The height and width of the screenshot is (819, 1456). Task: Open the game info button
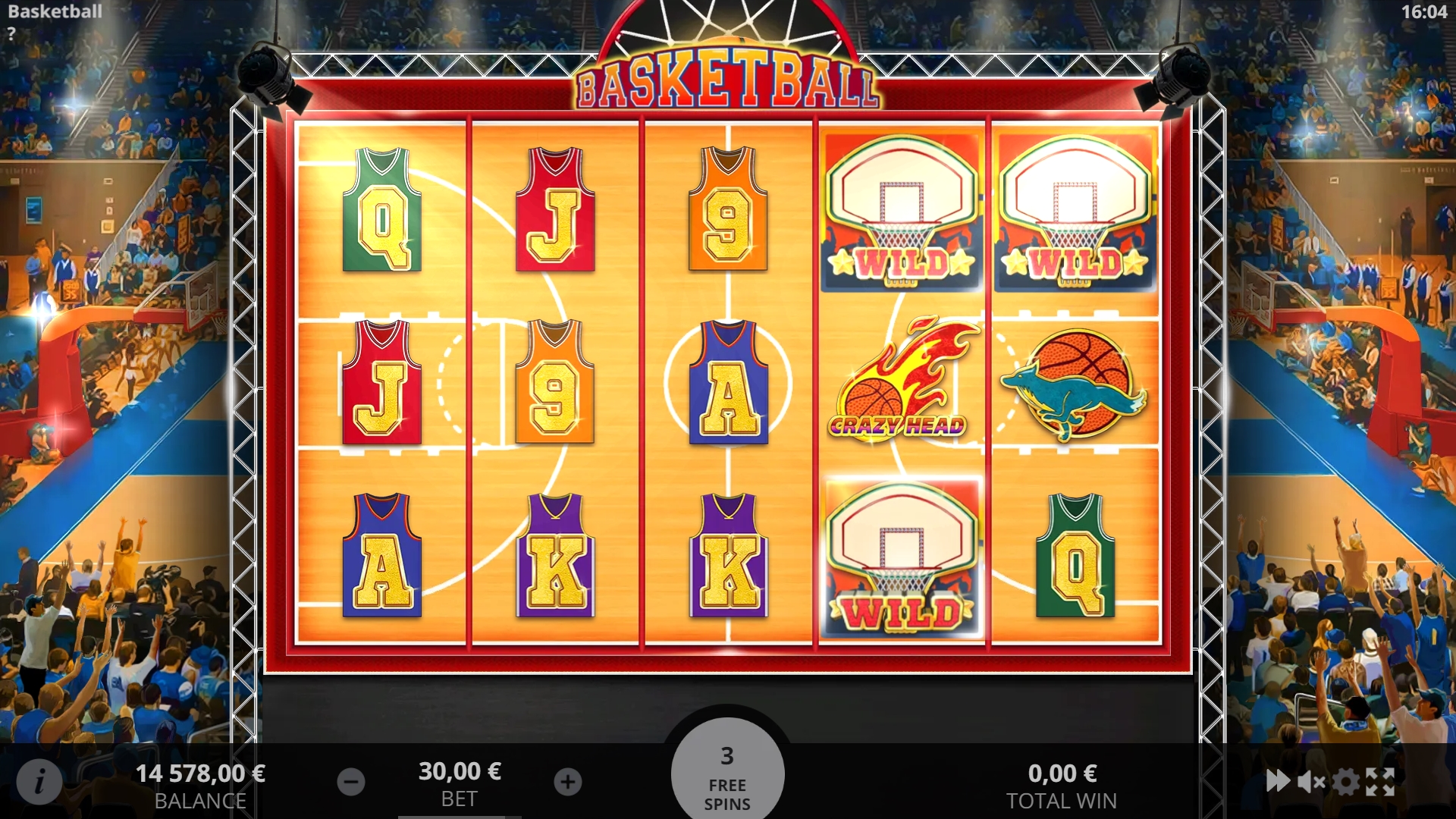(x=39, y=781)
